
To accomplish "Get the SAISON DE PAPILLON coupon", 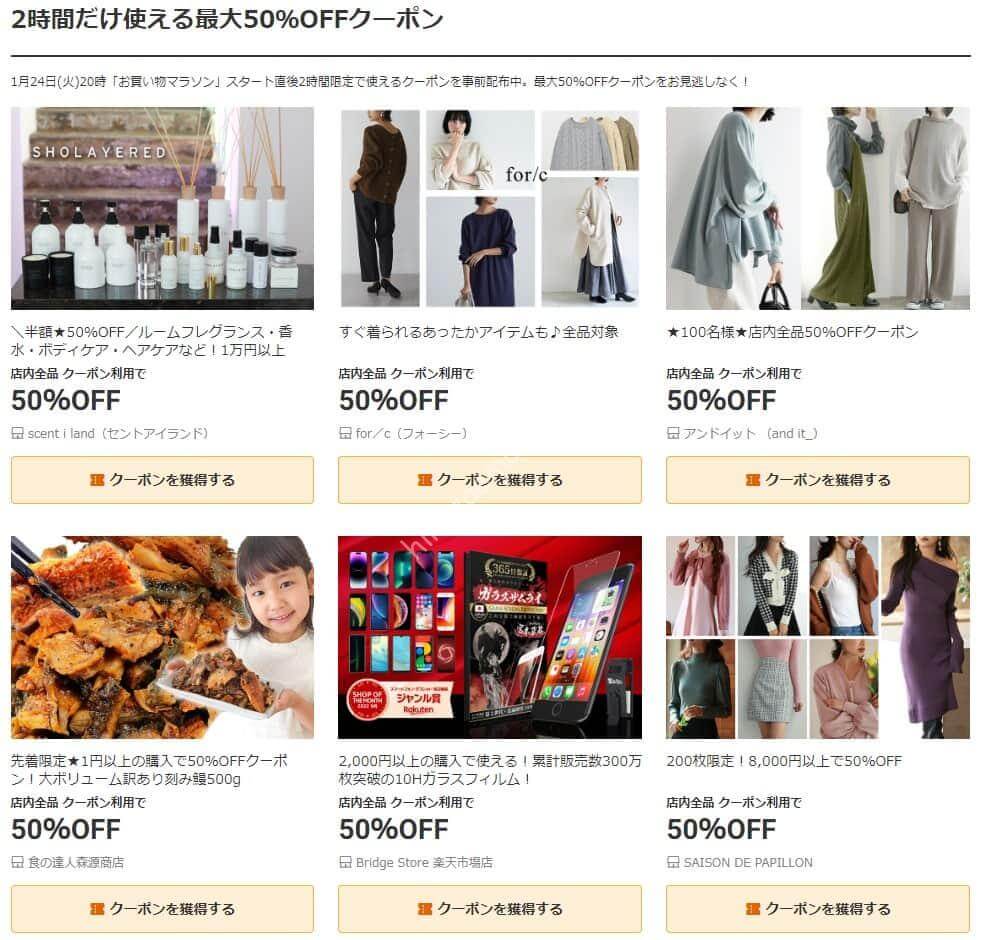I will pyautogui.click(x=817, y=909).
